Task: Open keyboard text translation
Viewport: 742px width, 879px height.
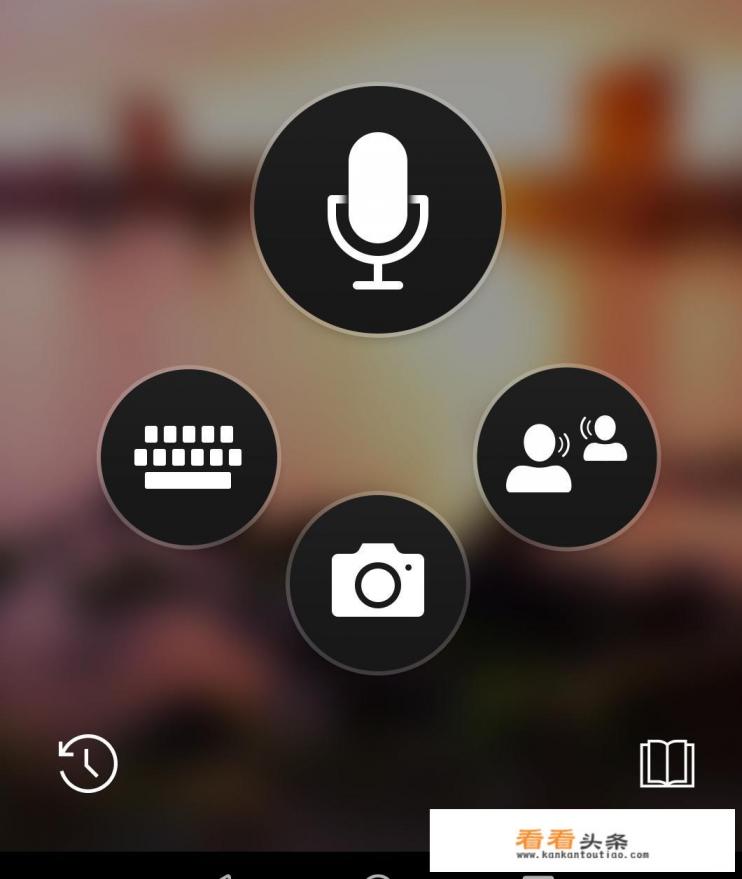Action: 188,457
